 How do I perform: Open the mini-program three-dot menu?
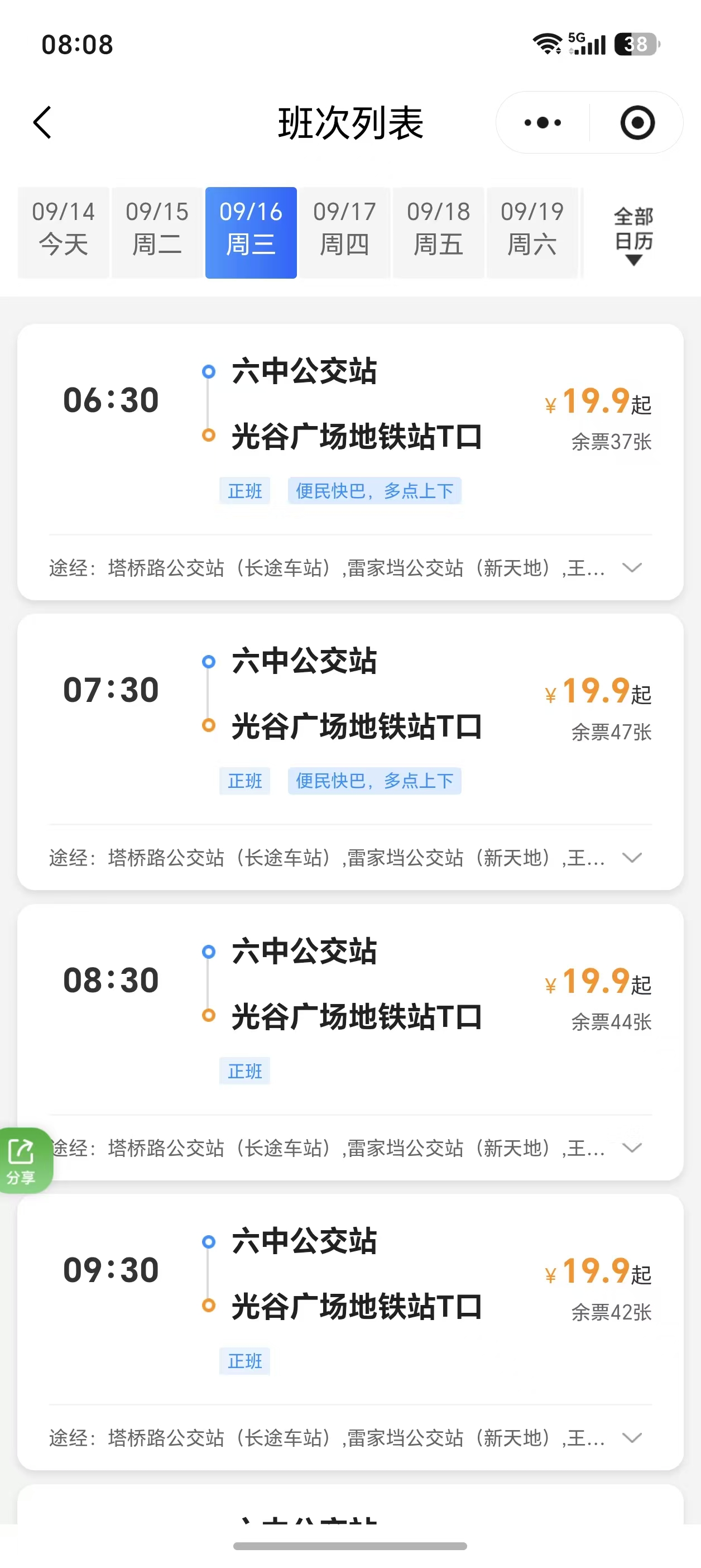pyautogui.click(x=543, y=122)
